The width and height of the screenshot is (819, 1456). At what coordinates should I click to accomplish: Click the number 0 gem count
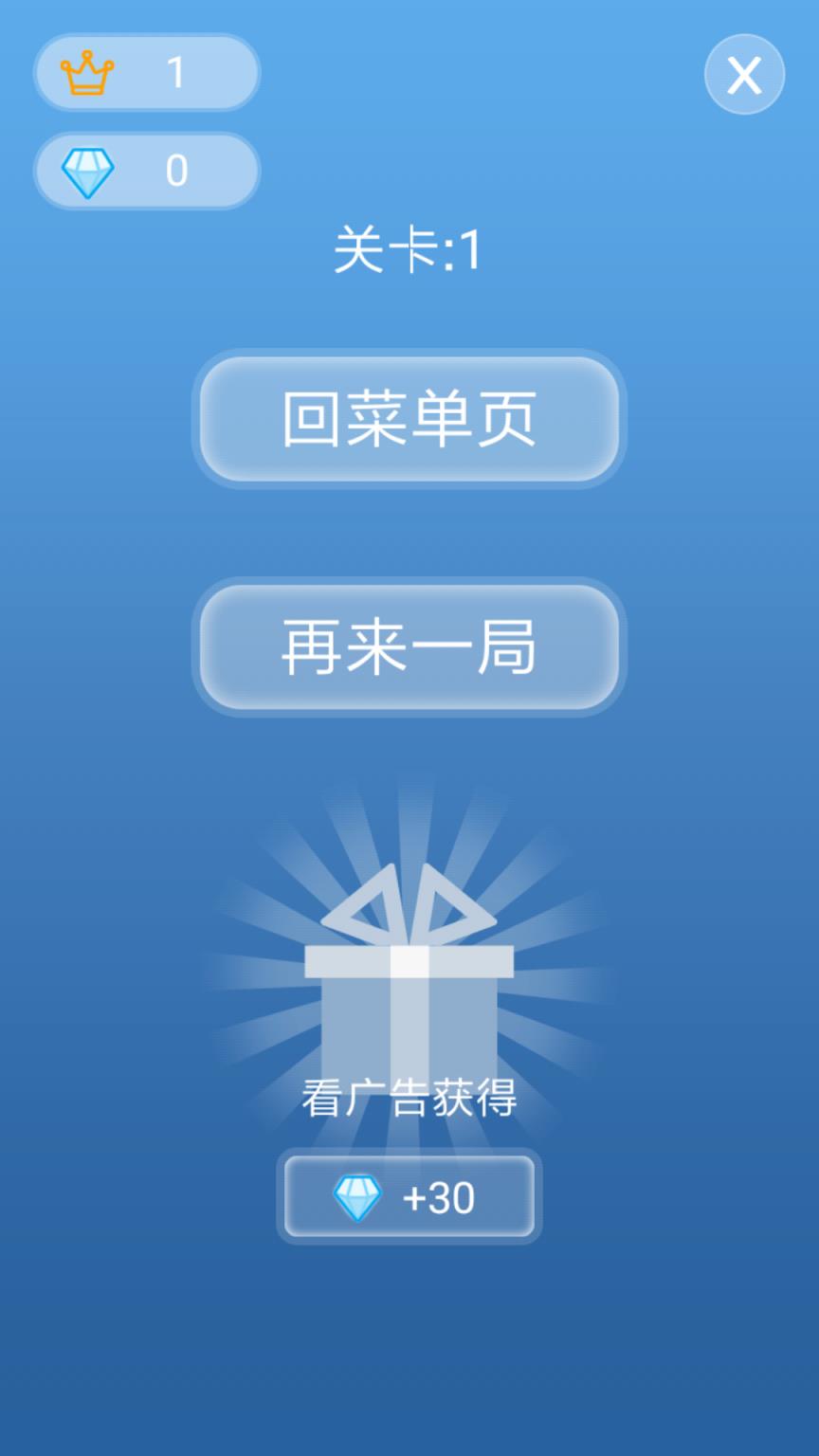point(176,169)
